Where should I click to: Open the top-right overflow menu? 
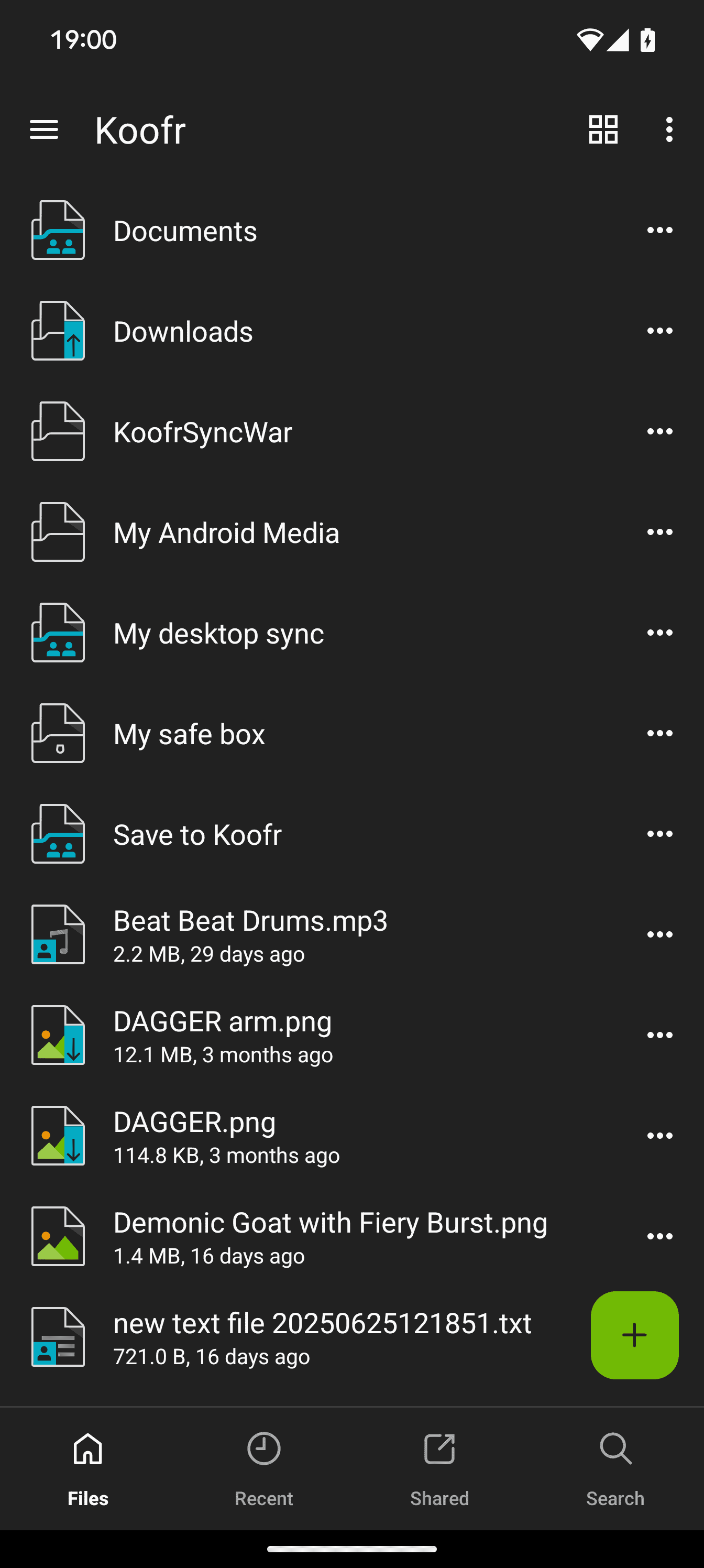point(669,129)
